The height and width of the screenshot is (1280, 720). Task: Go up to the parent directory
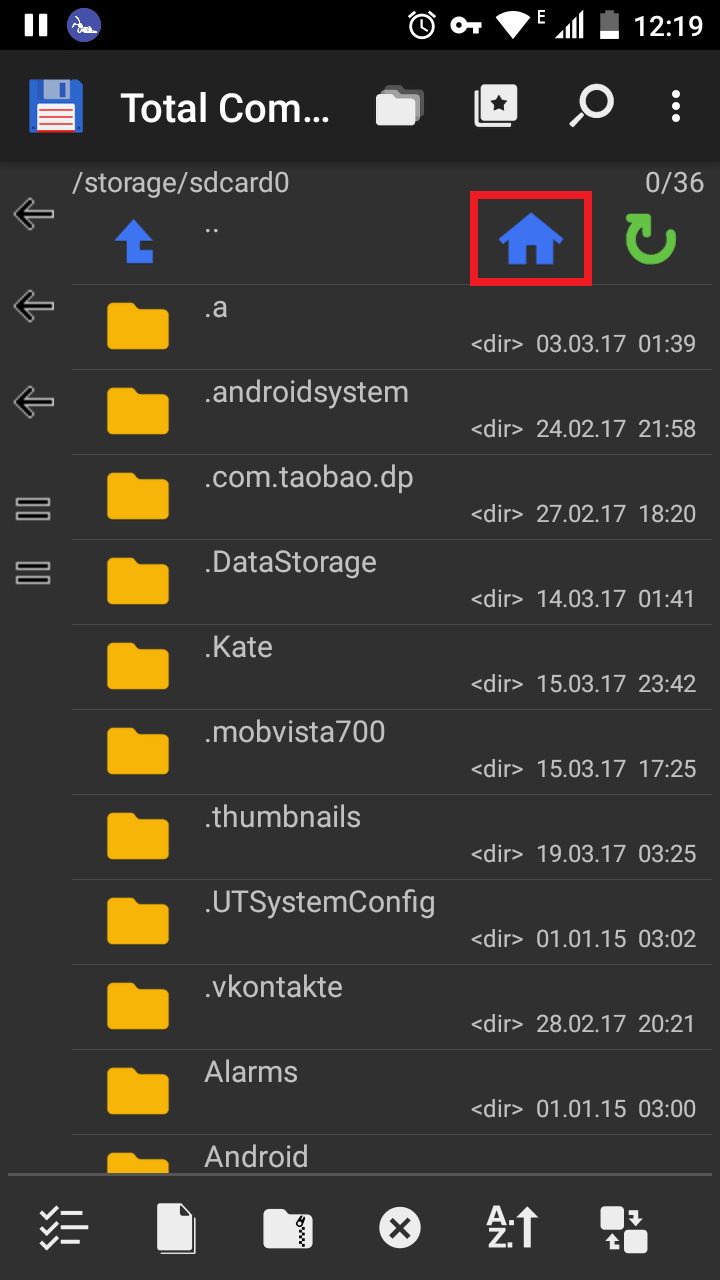(x=135, y=241)
